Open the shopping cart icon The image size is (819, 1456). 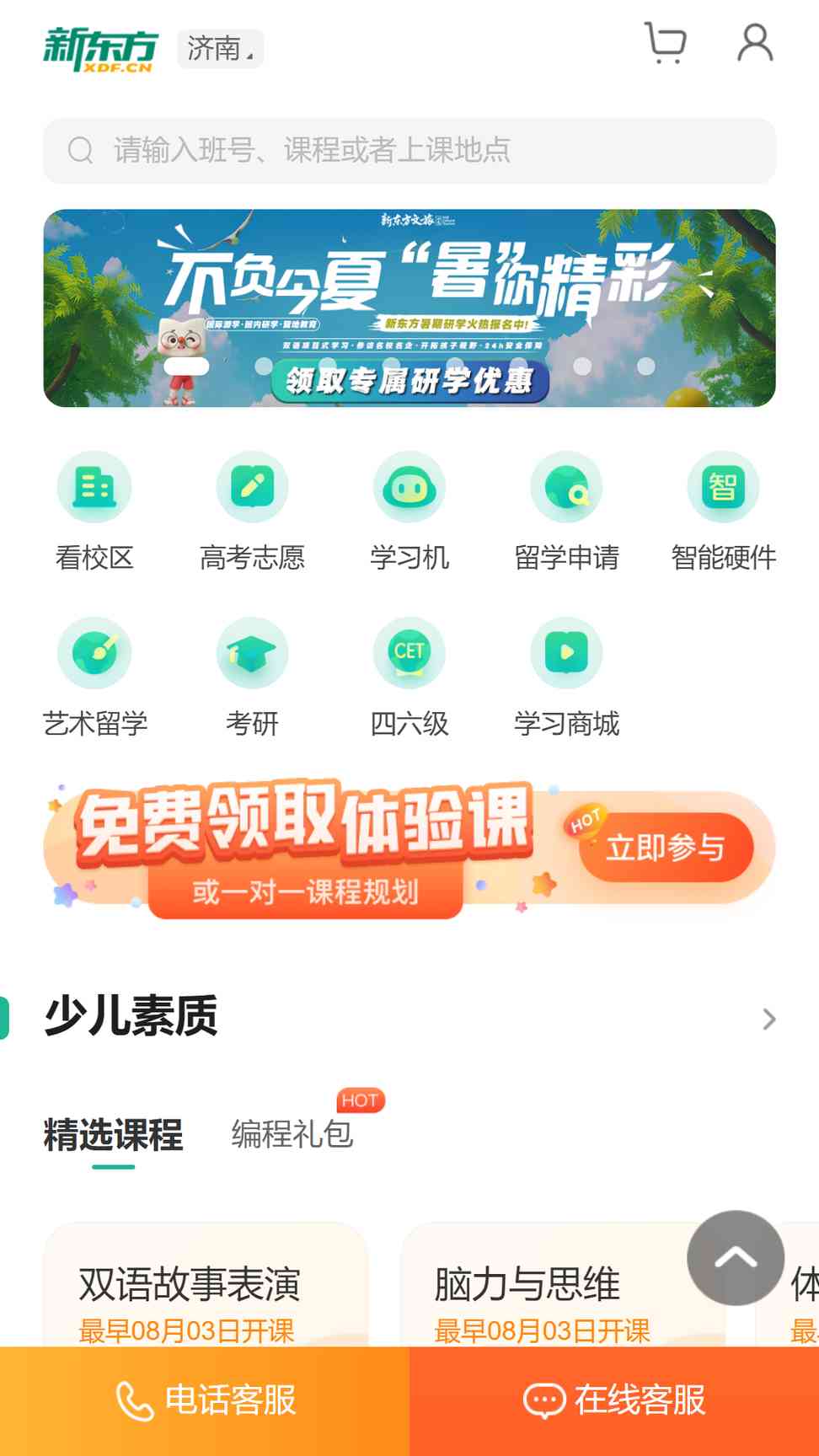tap(666, 43)
